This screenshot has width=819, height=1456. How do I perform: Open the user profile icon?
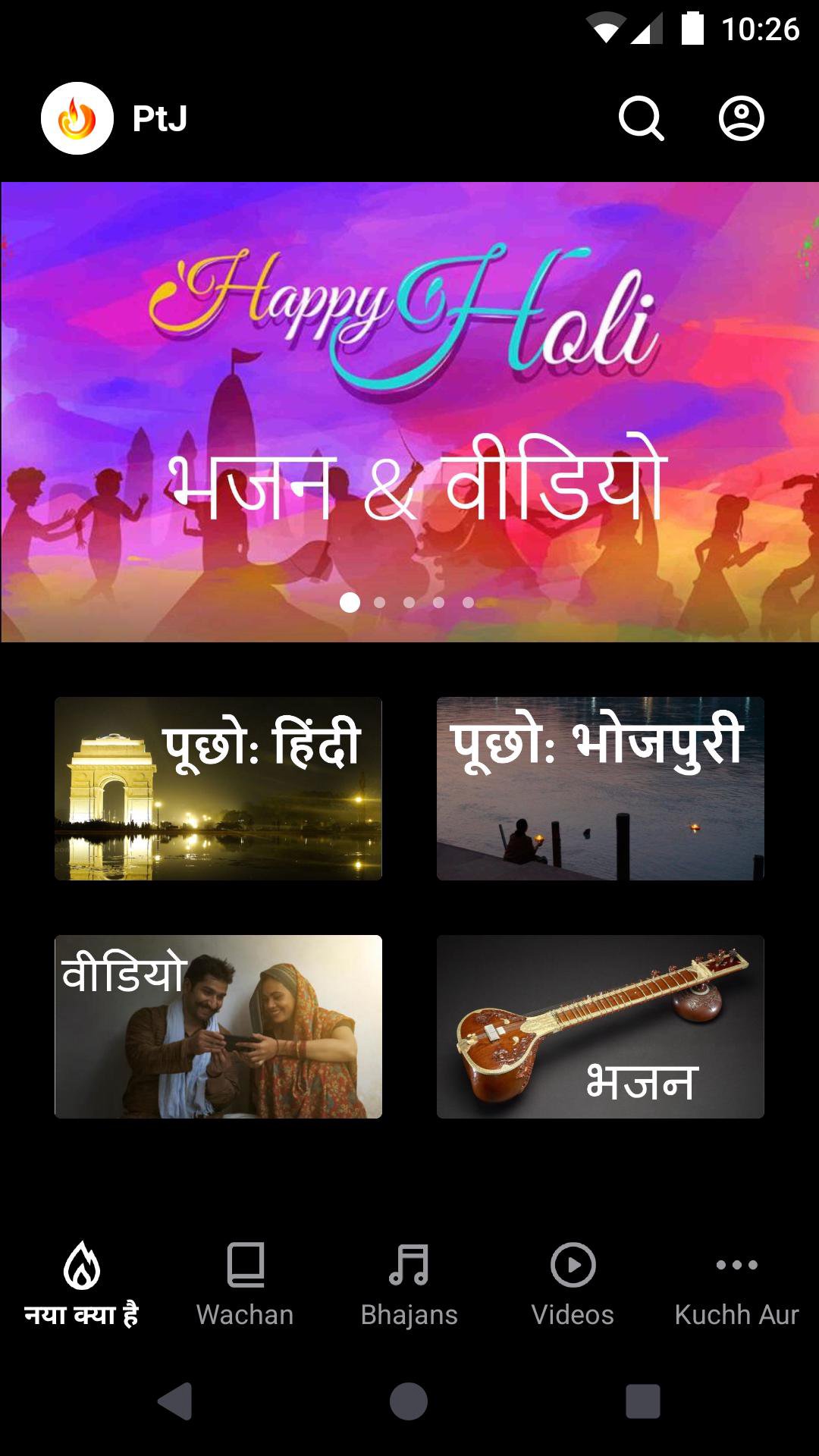(741, 118)
